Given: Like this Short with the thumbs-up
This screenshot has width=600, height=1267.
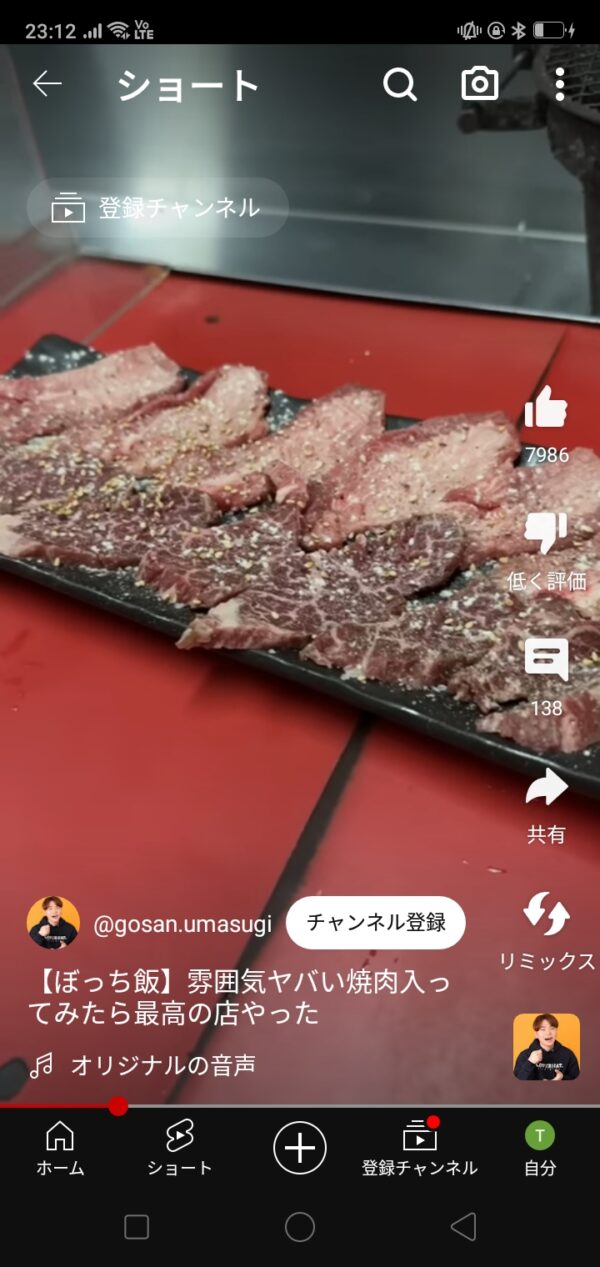Looking at the screenshot, I should coord(546,409).
